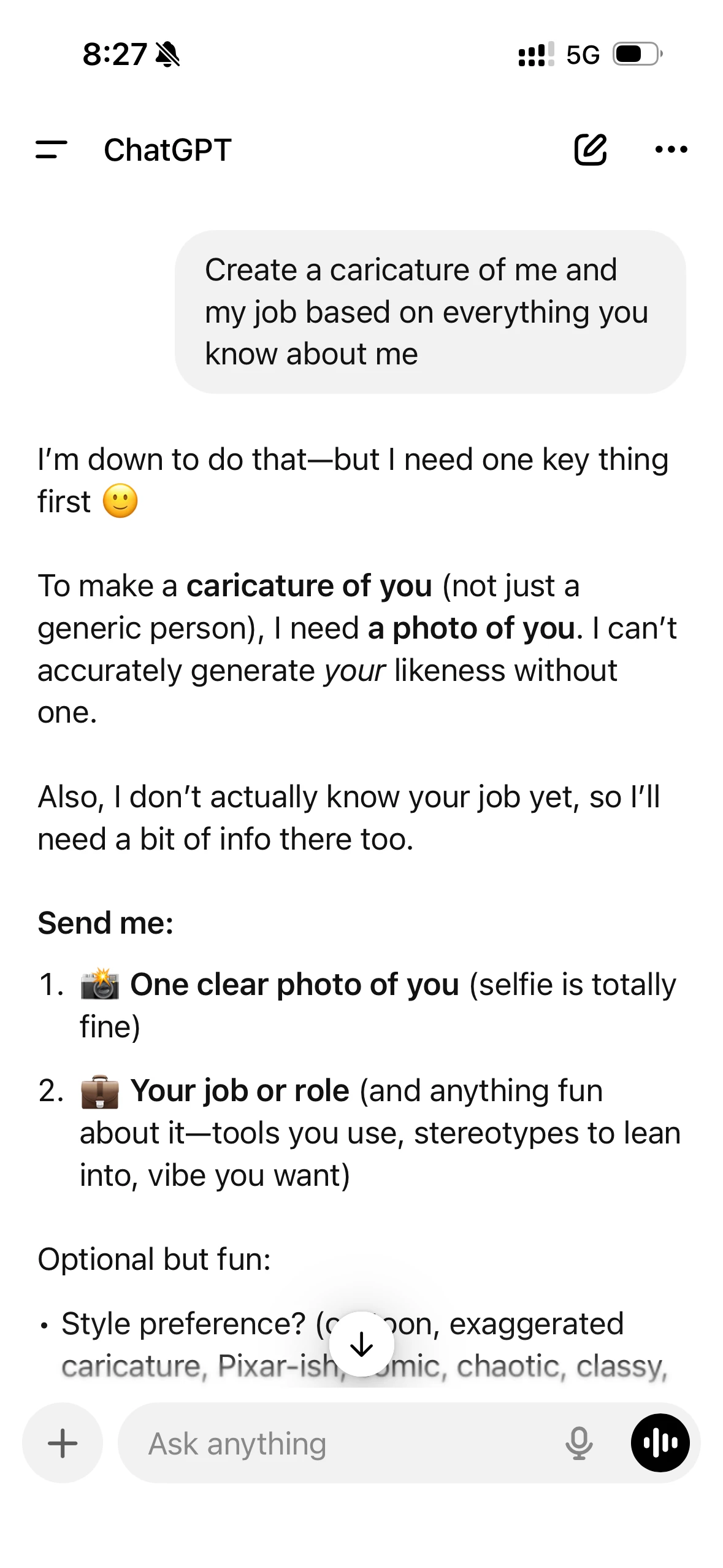
Task: Start a new chat
Action: click(590, 150)
